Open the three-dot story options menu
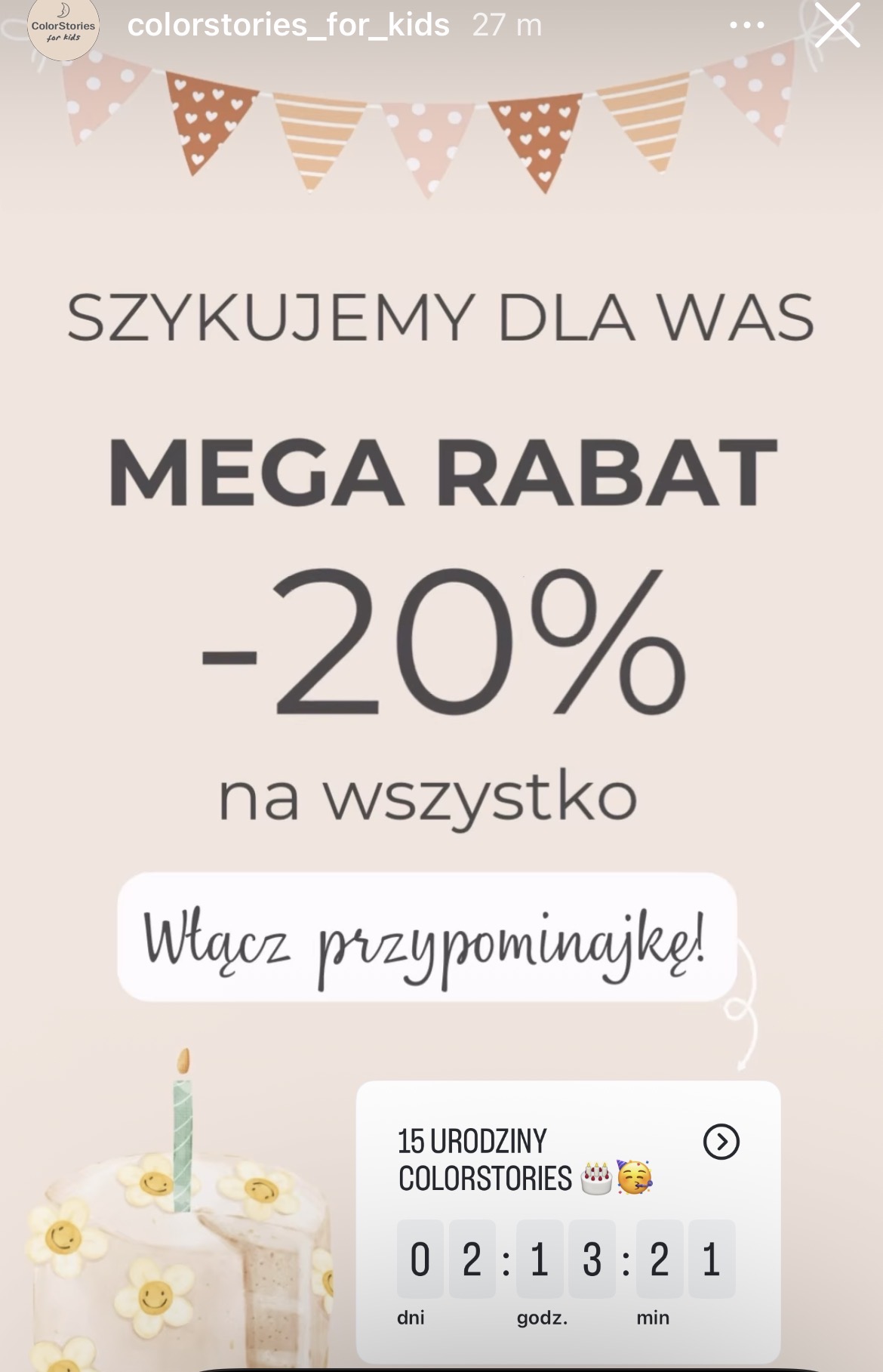 746,26
